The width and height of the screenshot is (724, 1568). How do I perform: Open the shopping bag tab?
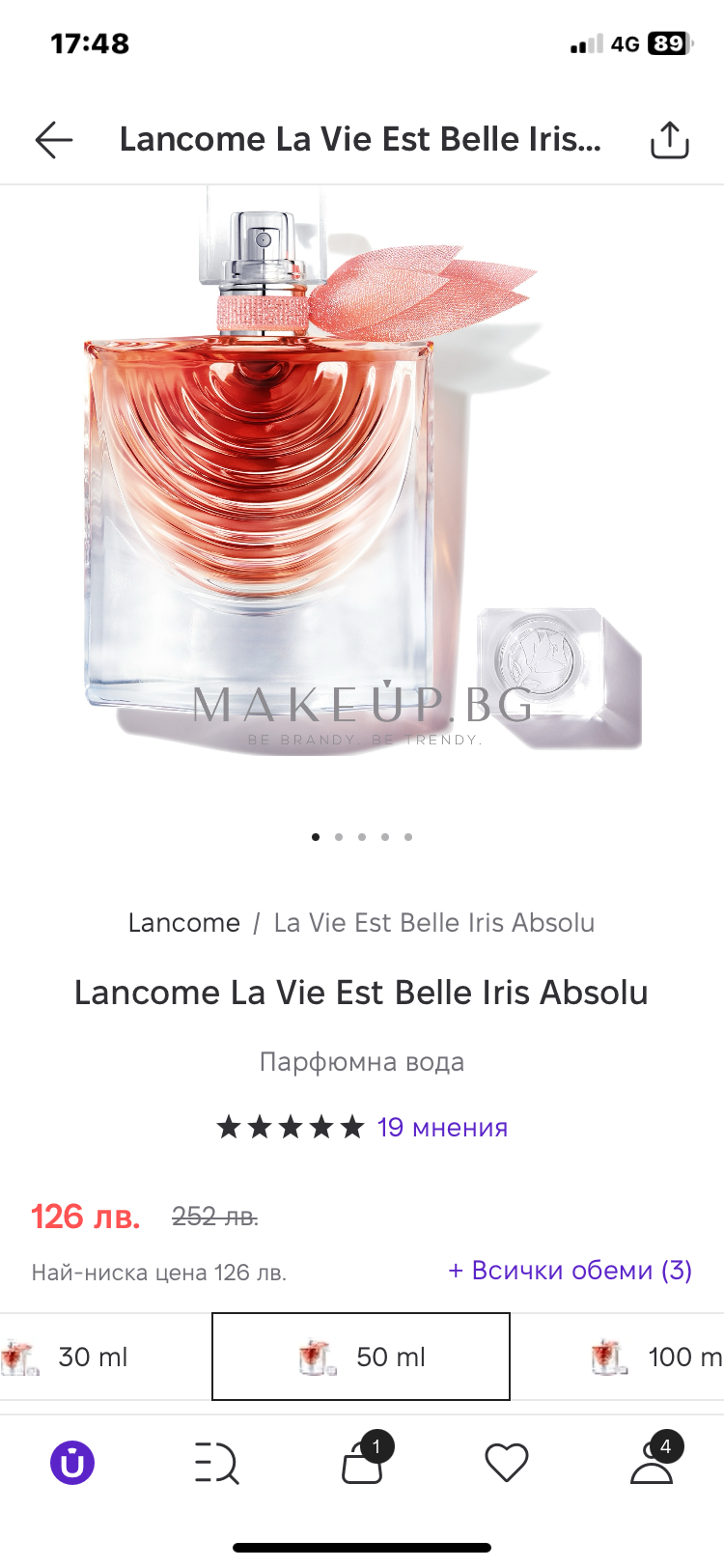tap(365, 1459)
